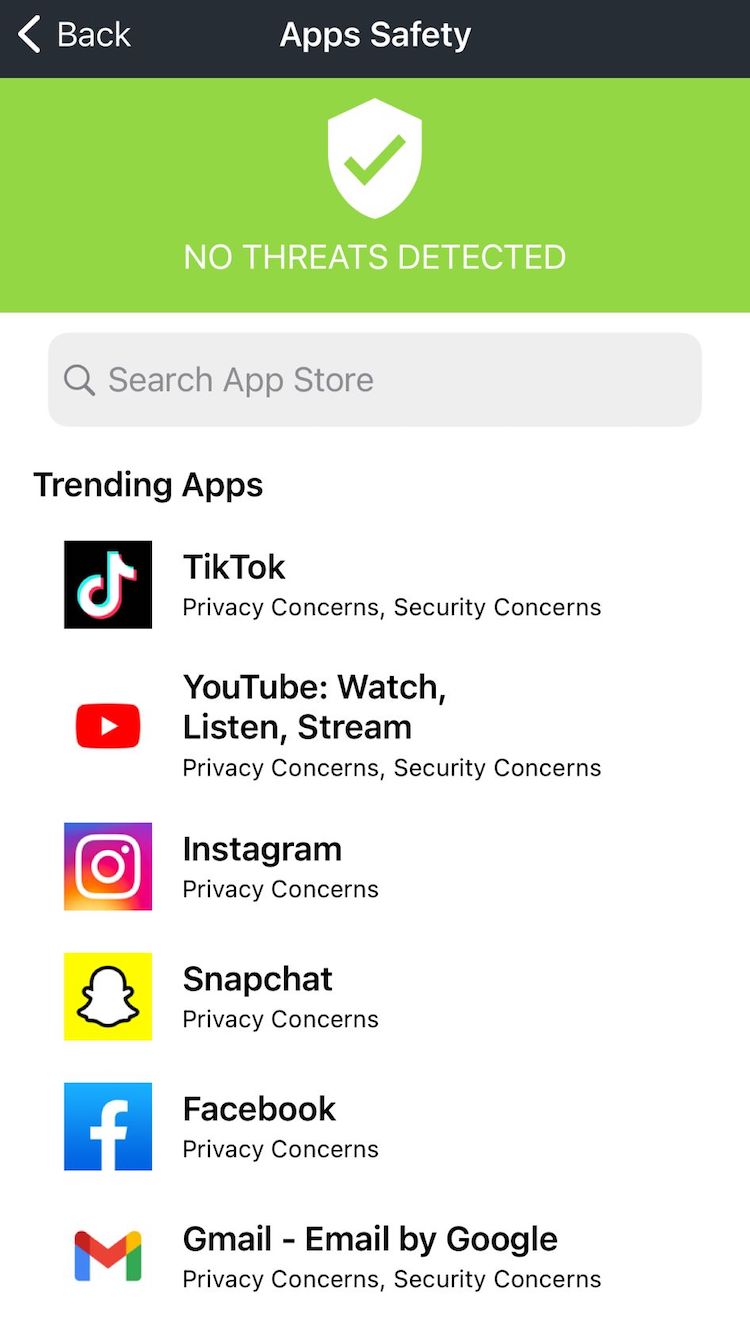Tap the Search App Store field

374,380
